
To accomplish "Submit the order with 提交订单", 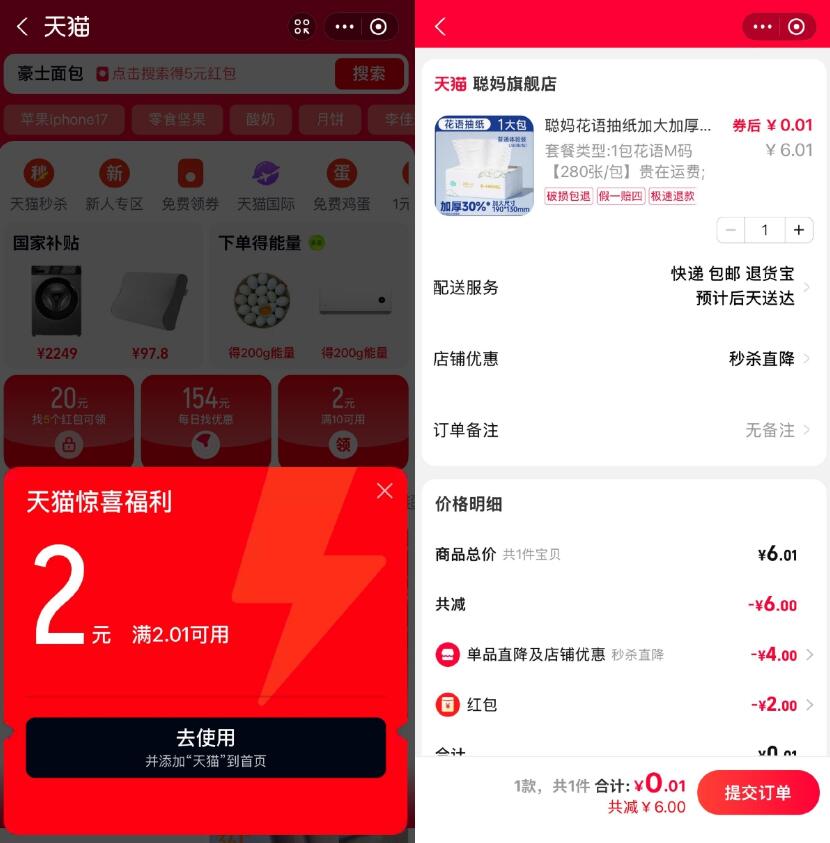I will click(757, 792).
